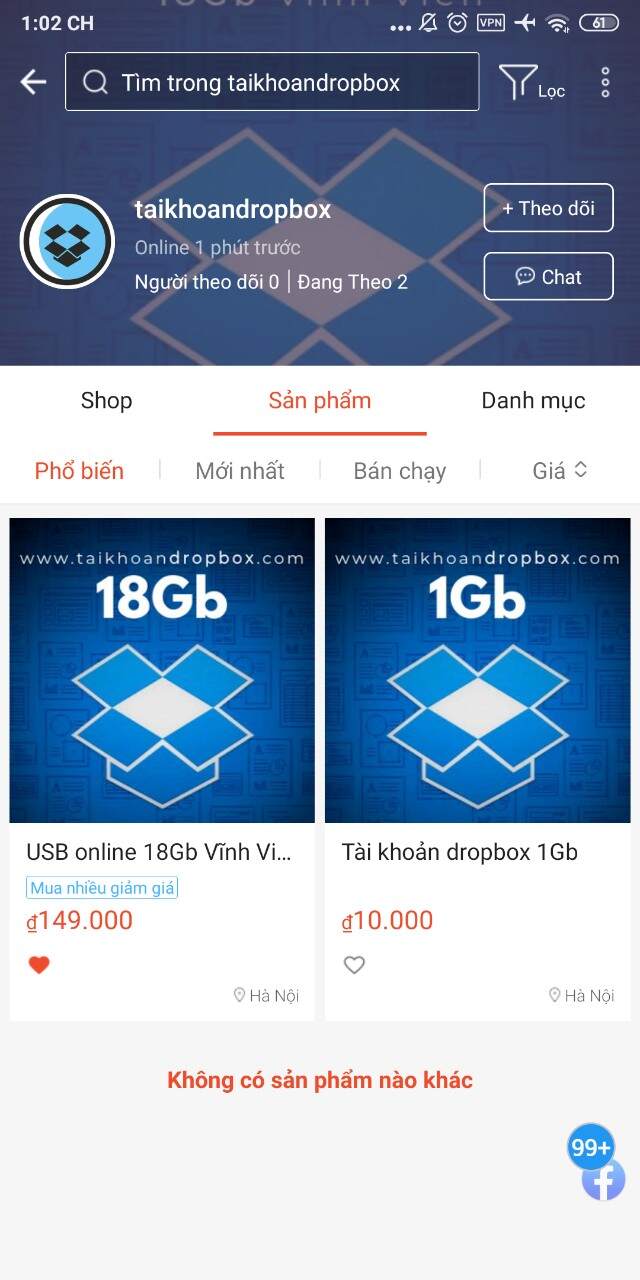Go back using the arrow icon

33,82
